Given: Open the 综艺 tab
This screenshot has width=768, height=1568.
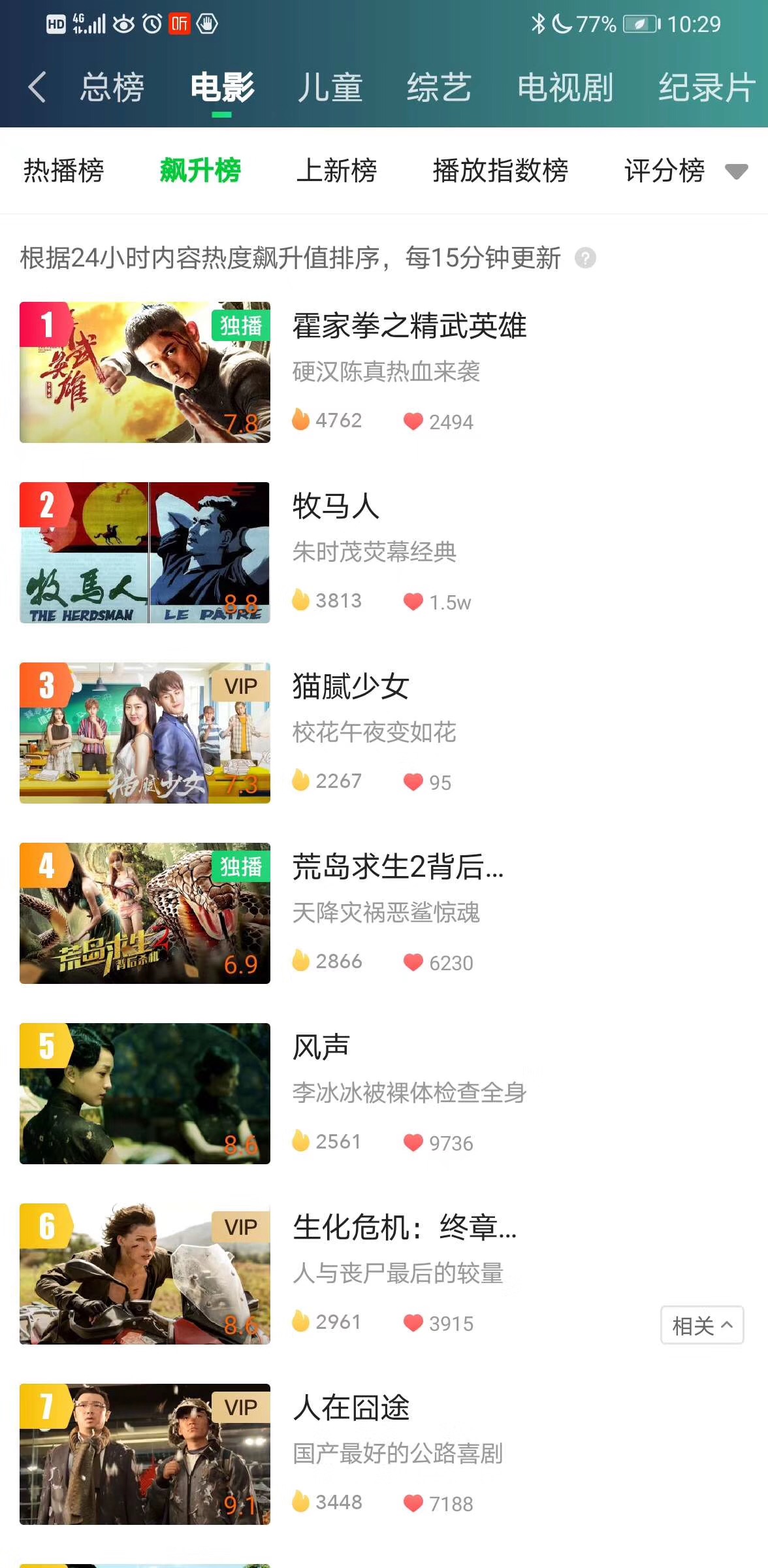Looking at the screenshot, I should click(x=439, y=88).
